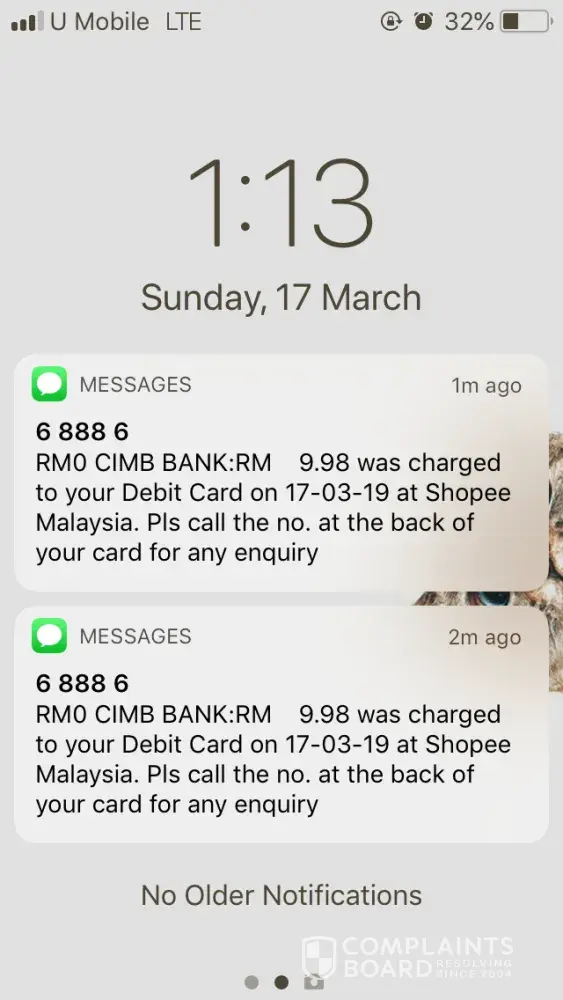Open the CIMB message received 1m ago
The width and height of the screenshot is (563, 1000).
(x=281, y=473)
